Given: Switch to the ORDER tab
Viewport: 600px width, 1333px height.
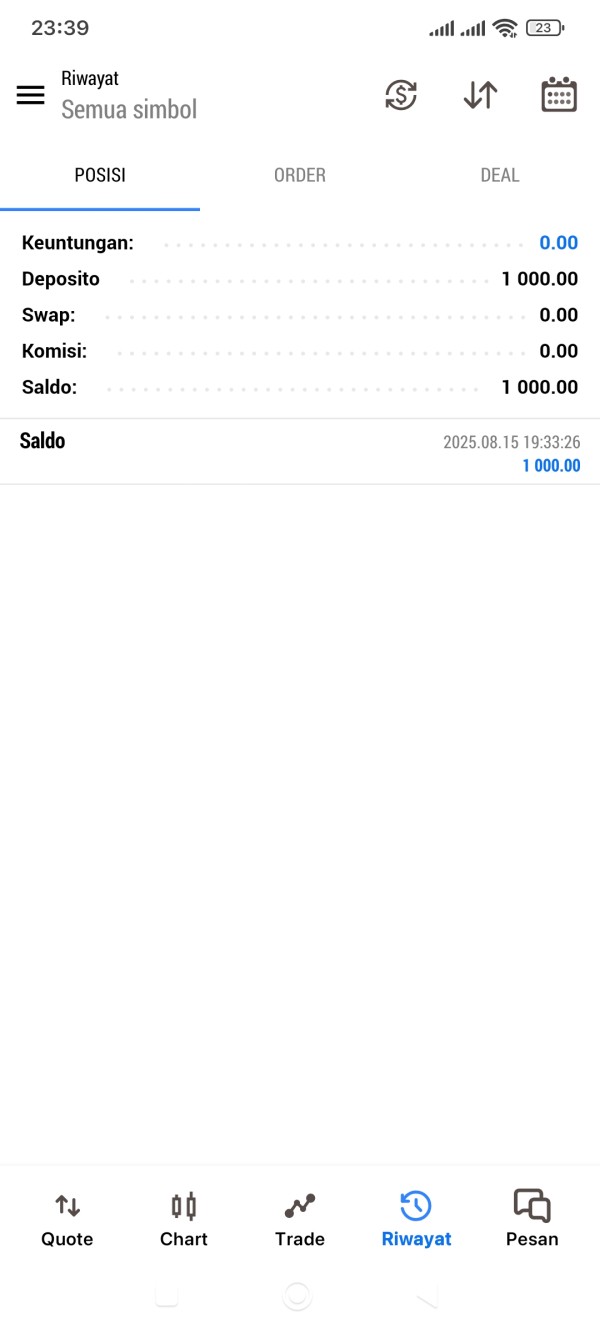Looking at the screenshot, I should [300, 175].
